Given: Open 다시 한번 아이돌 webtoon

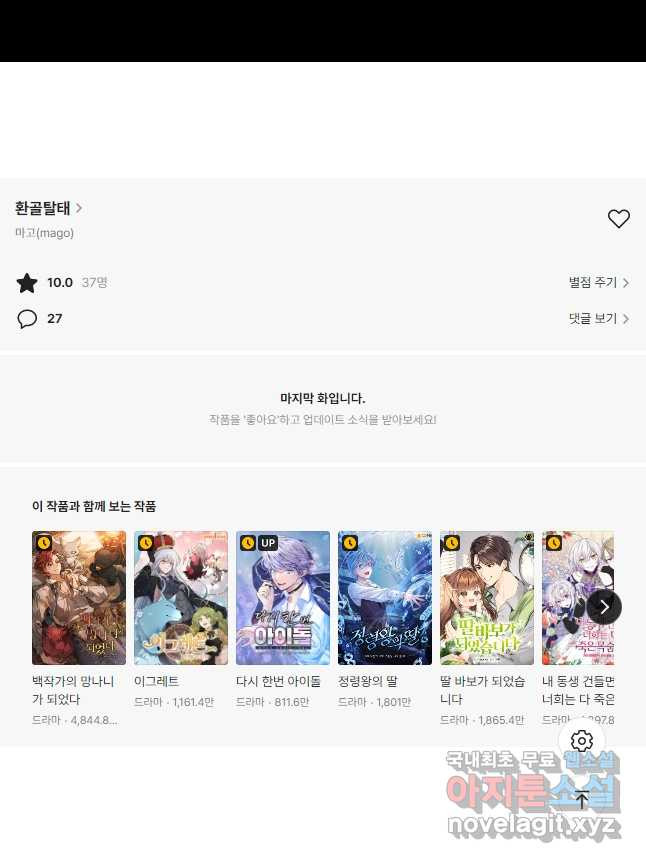Looking at the screenshot, I should (x=283, y=598).
